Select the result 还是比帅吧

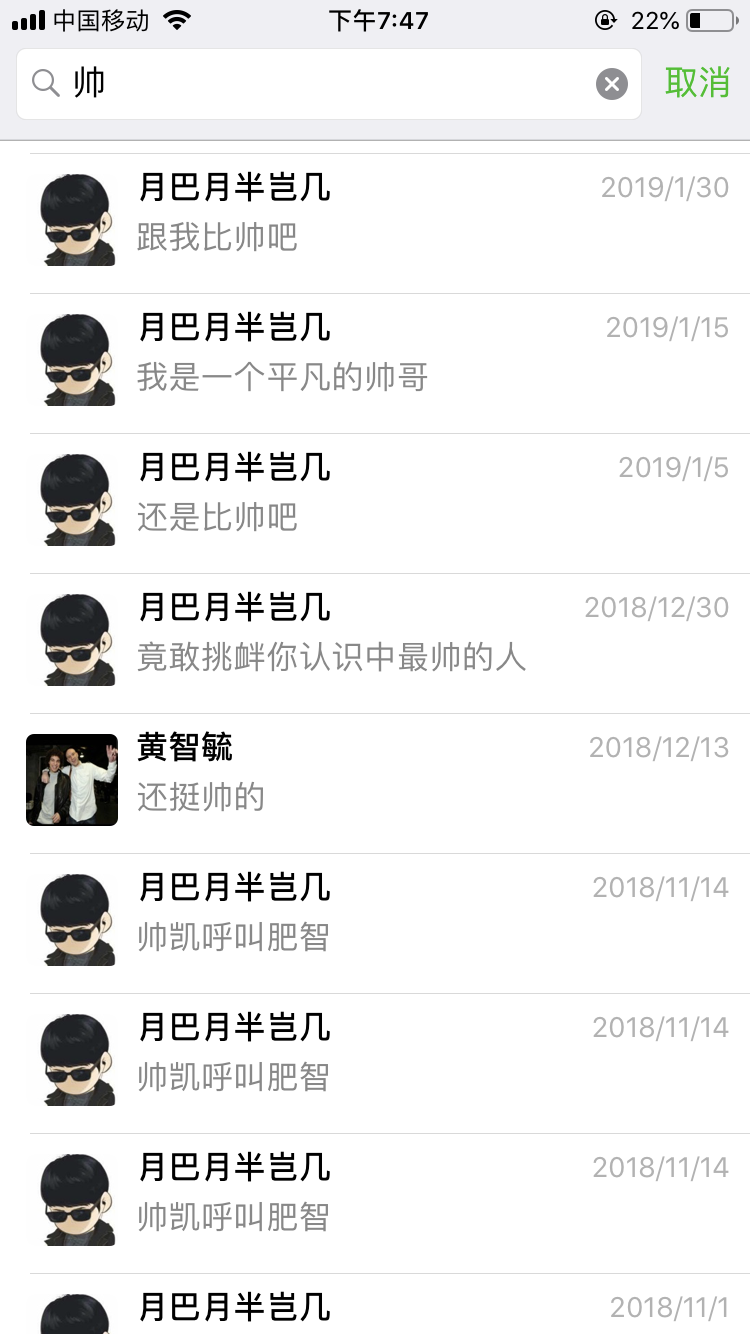coord(390,502)
